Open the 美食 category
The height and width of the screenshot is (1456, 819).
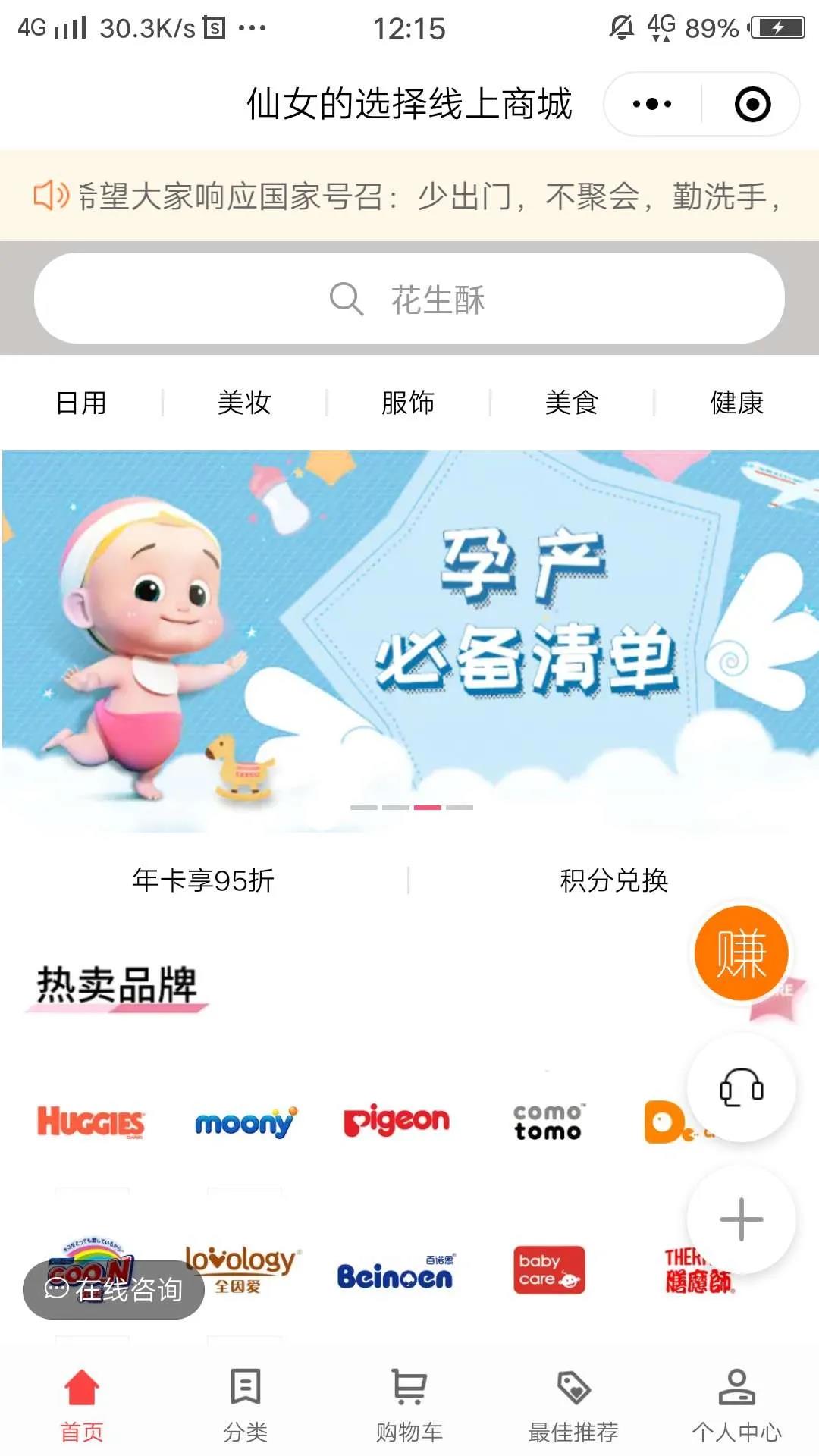tap(572, 403)
